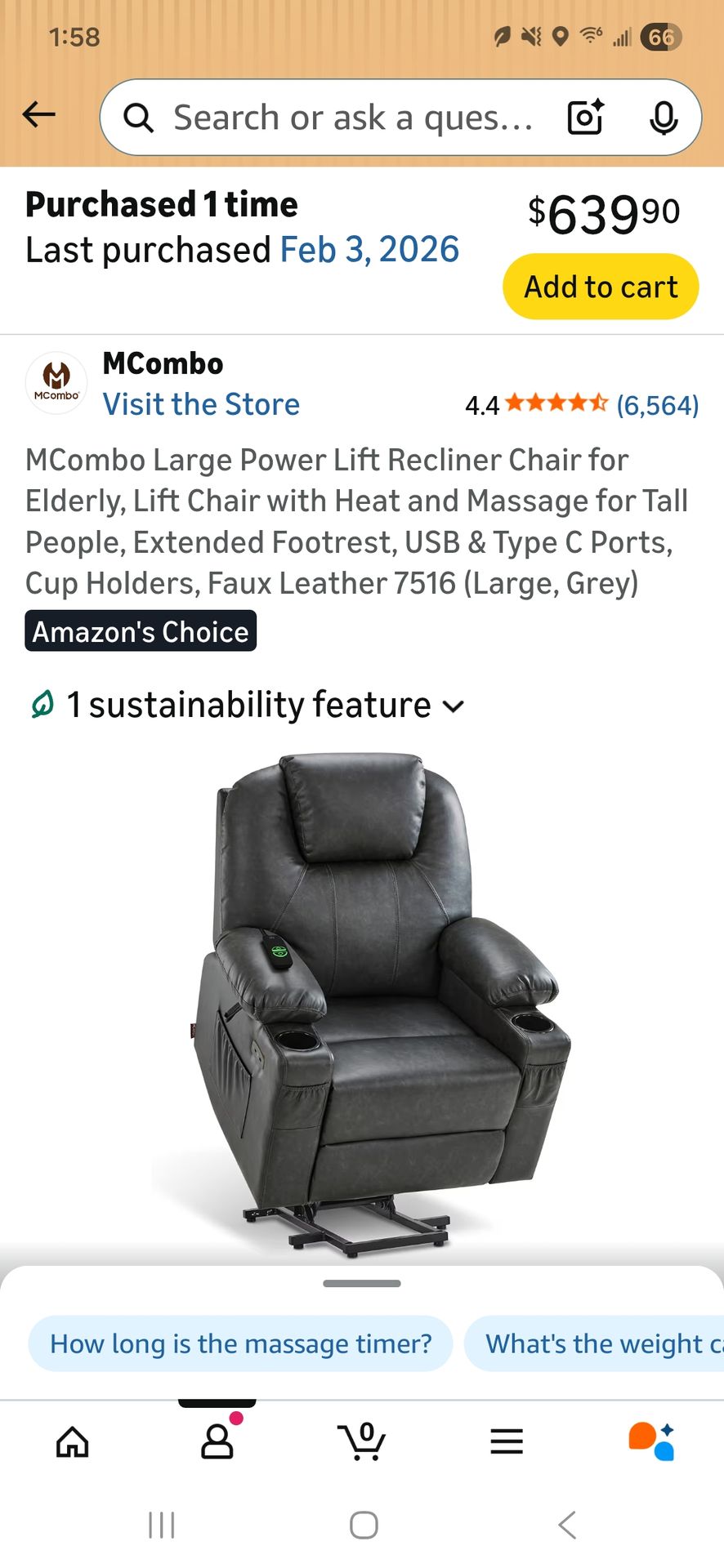Open the Rufus AI assistant

651,1442
